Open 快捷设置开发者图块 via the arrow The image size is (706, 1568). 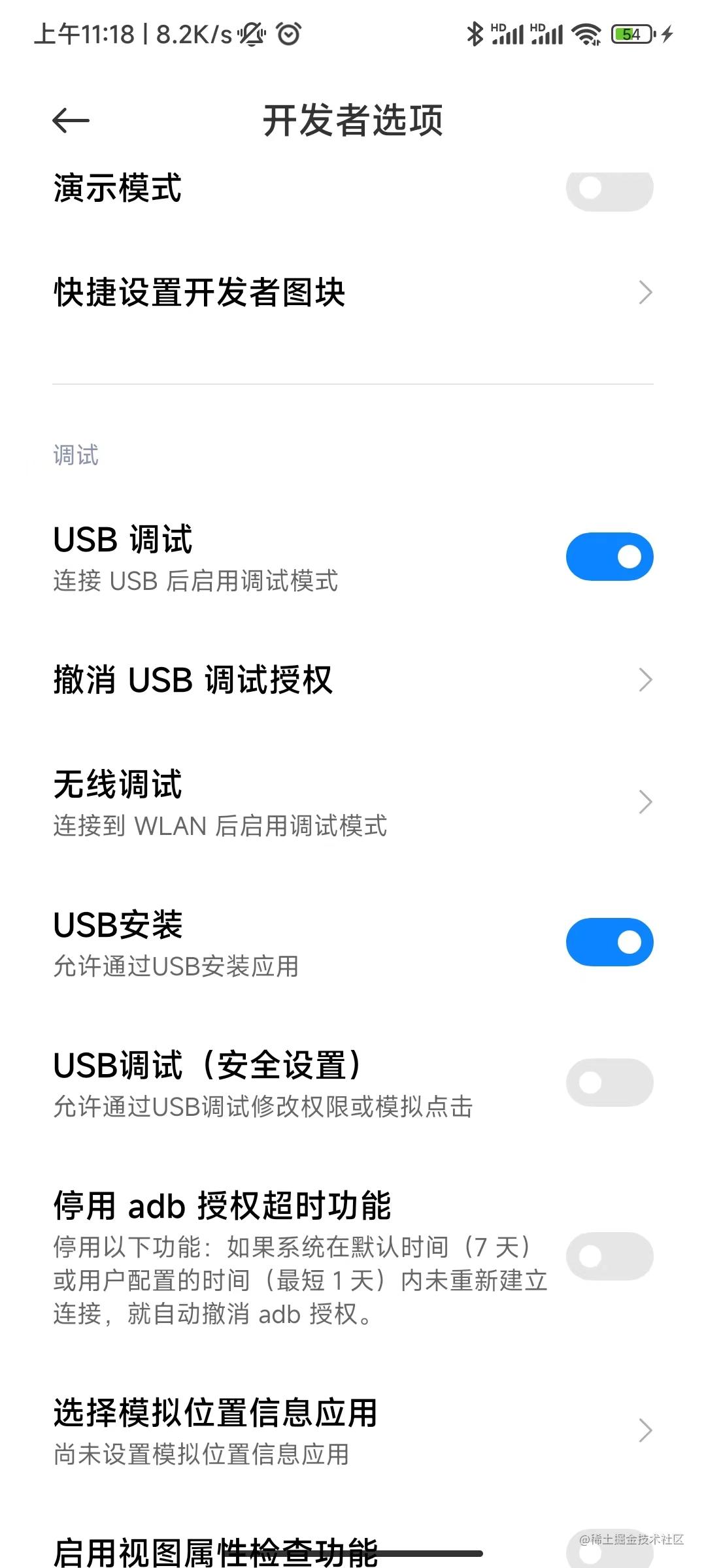pyautogui.click(x=644, y=293)
